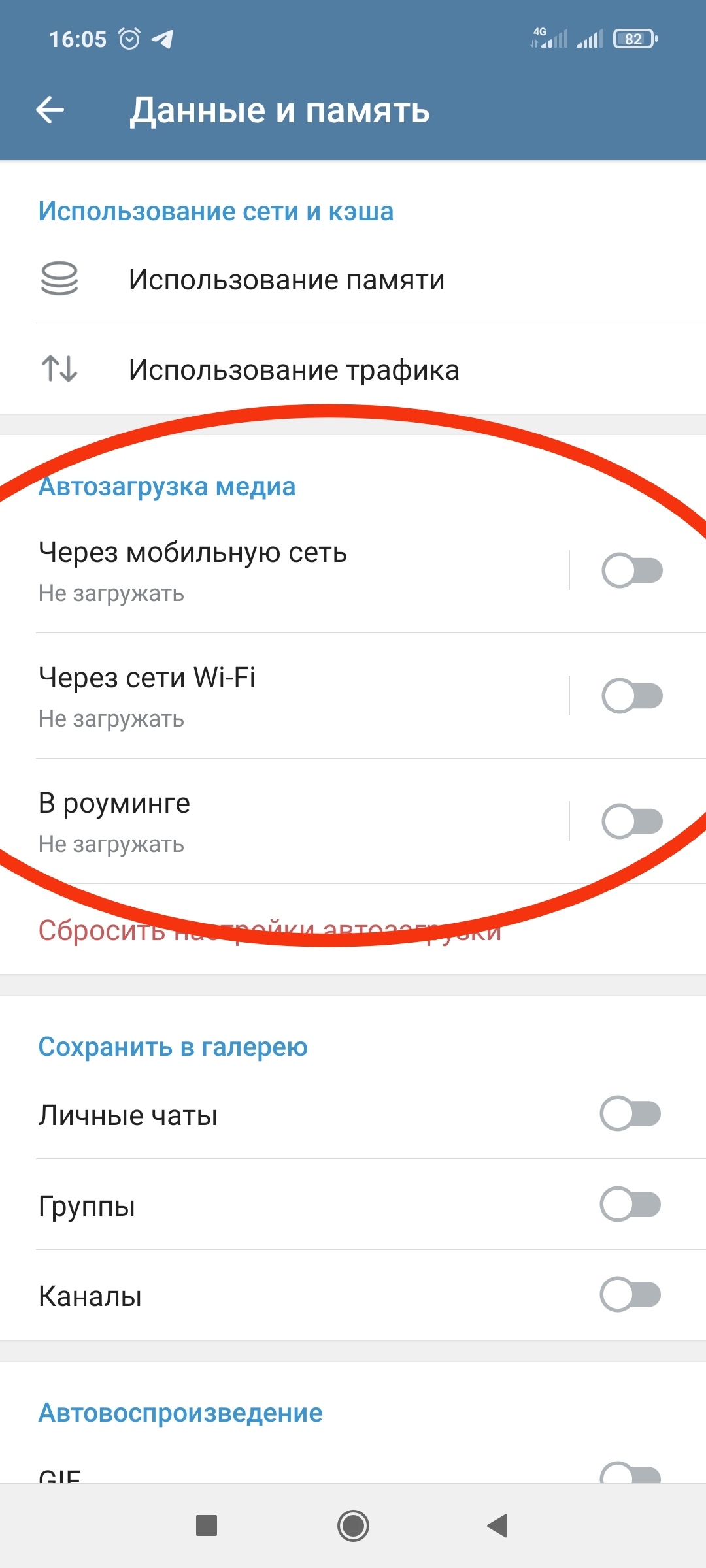Open Использование трафика

point(294,370)
